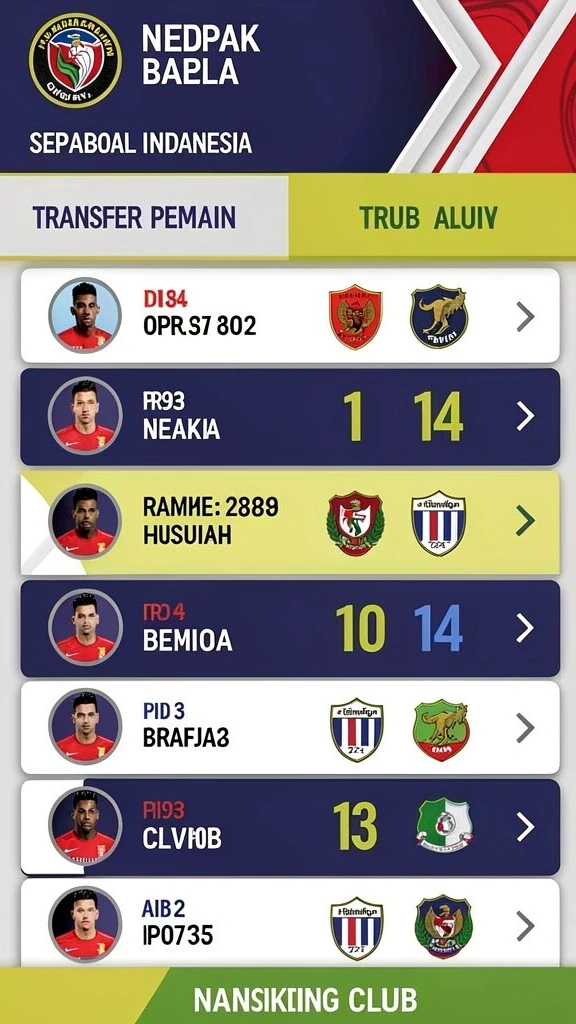576x1024 pixels.
Task: Select the Trub Aluiy tab
Action: click(432, 217)
